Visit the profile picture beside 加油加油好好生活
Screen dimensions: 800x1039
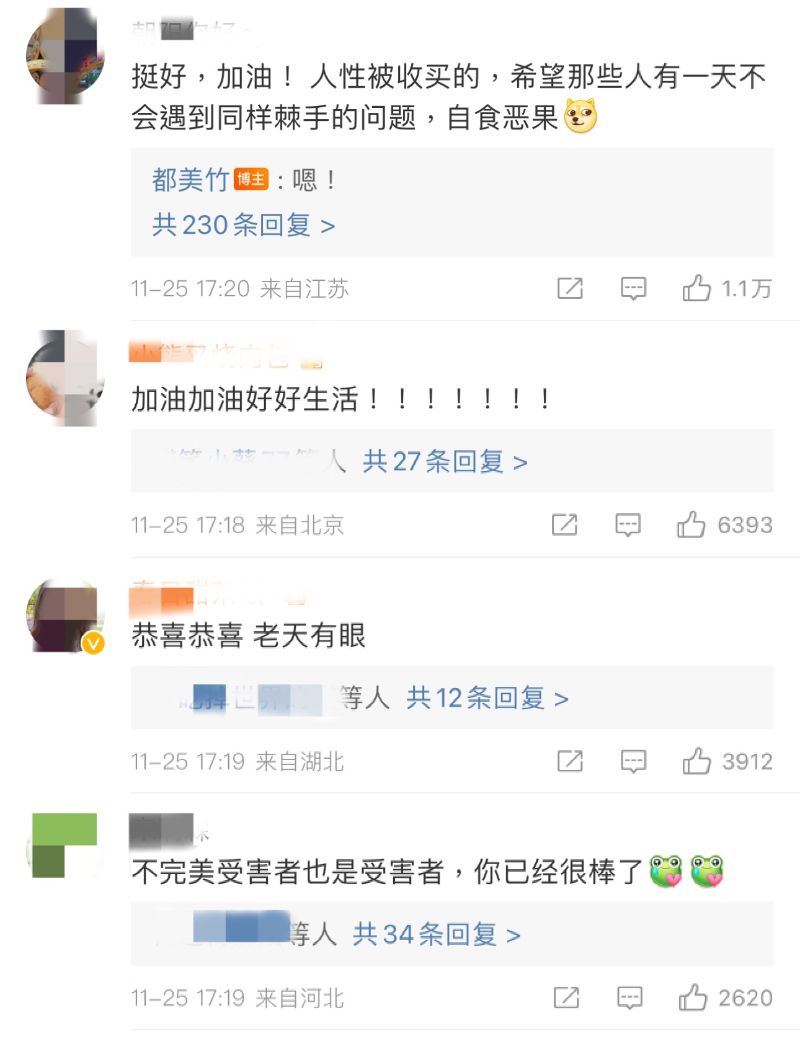(65, 378)
